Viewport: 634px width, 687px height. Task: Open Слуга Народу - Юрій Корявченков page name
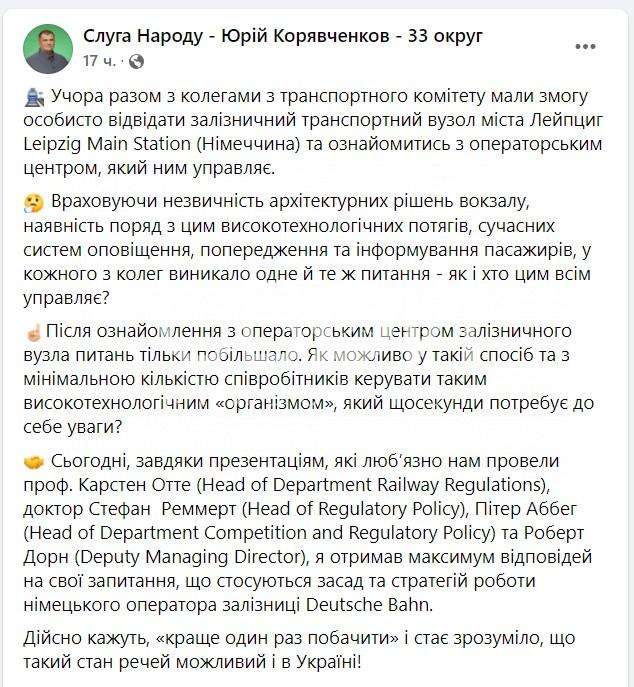pos(283,35)
